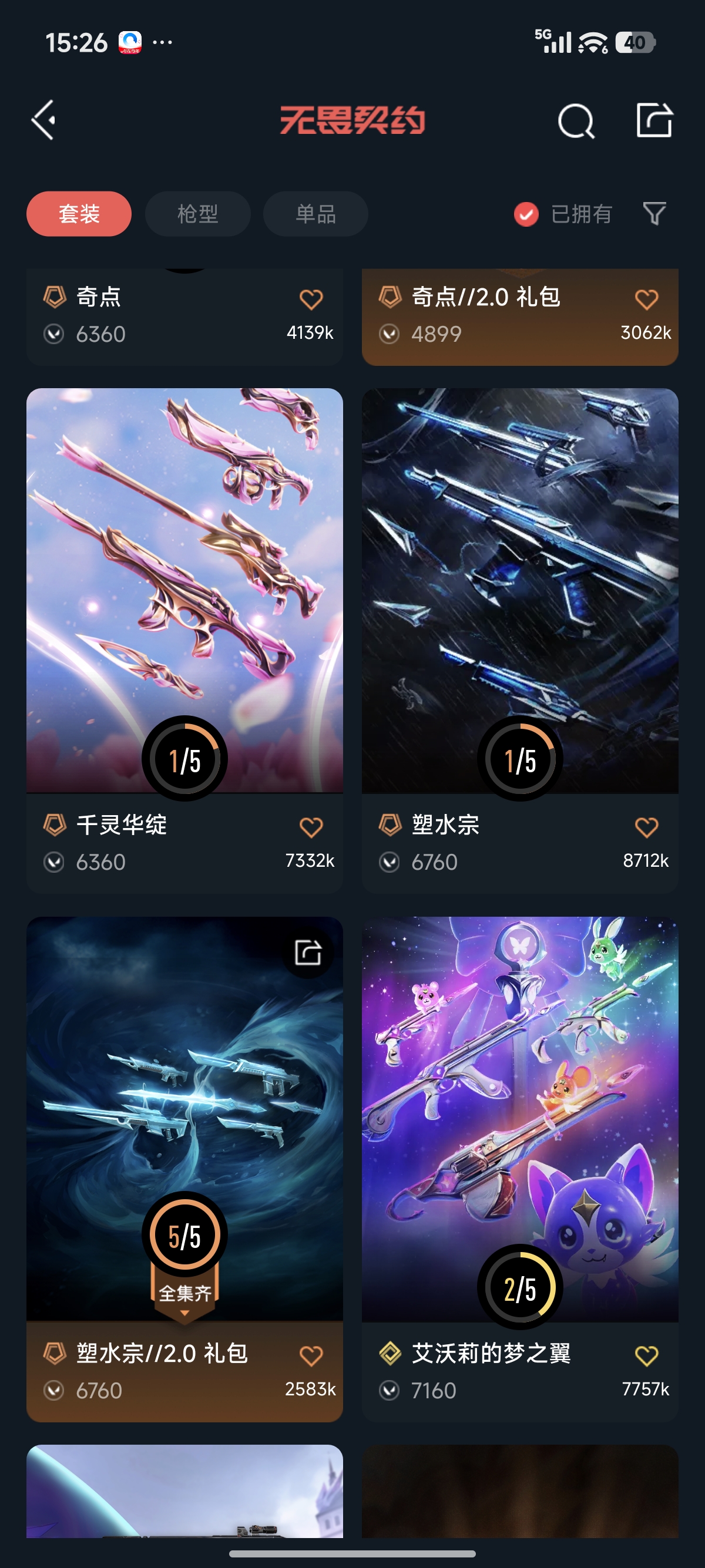Image resolution: width=705 pixels, height=1568 pixels.
Task: Favorite the 千灵华绽 bundle
Action: tap(311, 827)
